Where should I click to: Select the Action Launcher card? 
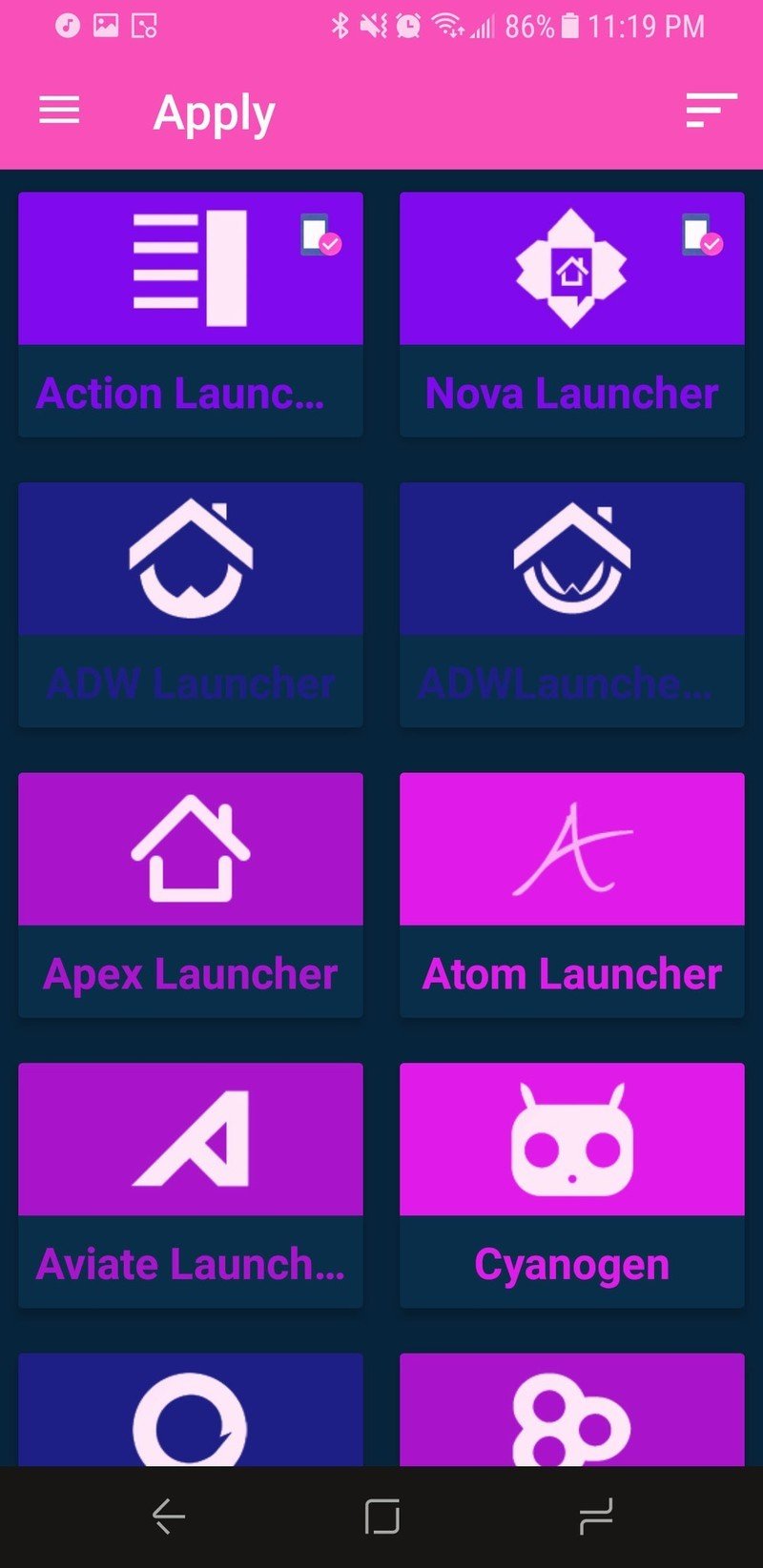click(x=191, y=315)
